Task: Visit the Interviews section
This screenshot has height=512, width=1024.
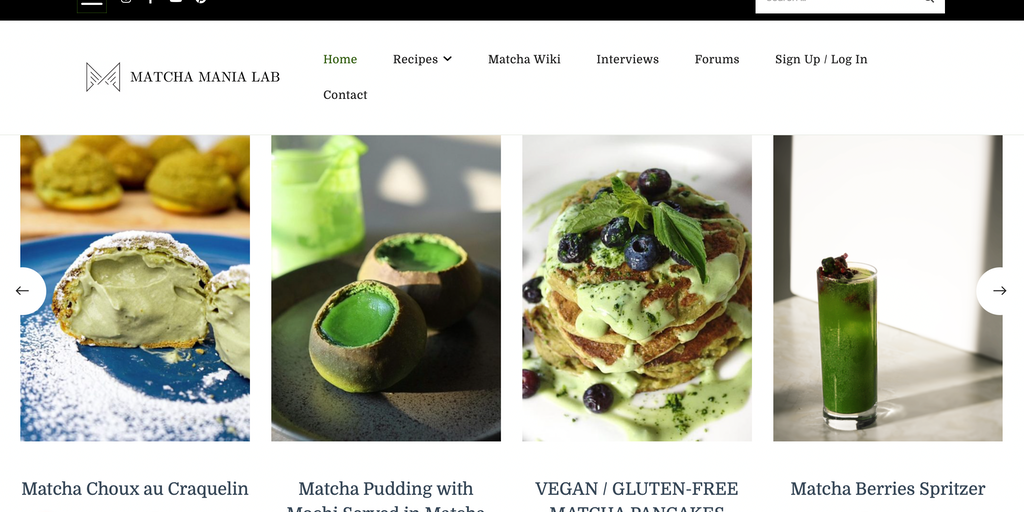Action: pos(627,59)
